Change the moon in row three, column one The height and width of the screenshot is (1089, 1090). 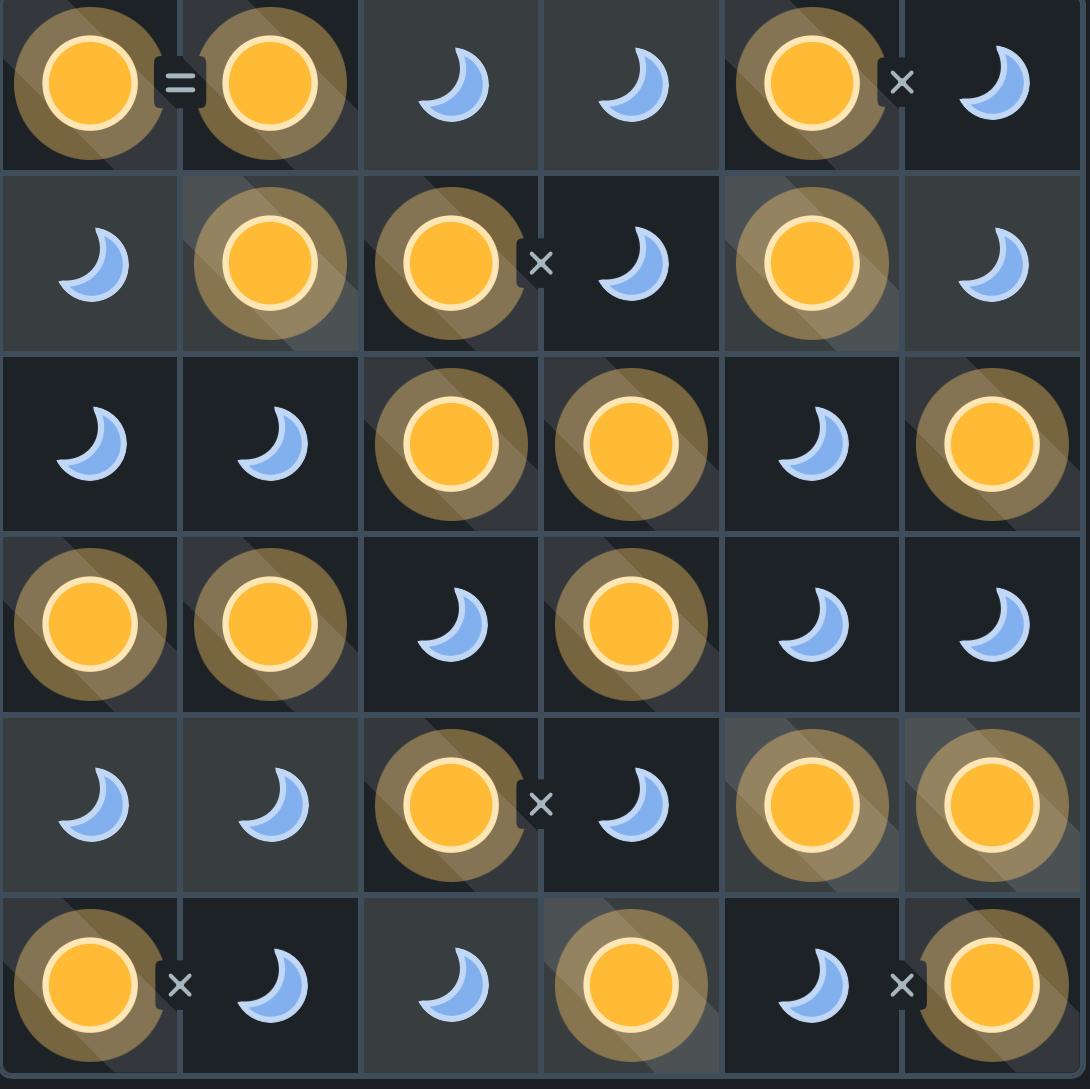click(90, 444)
